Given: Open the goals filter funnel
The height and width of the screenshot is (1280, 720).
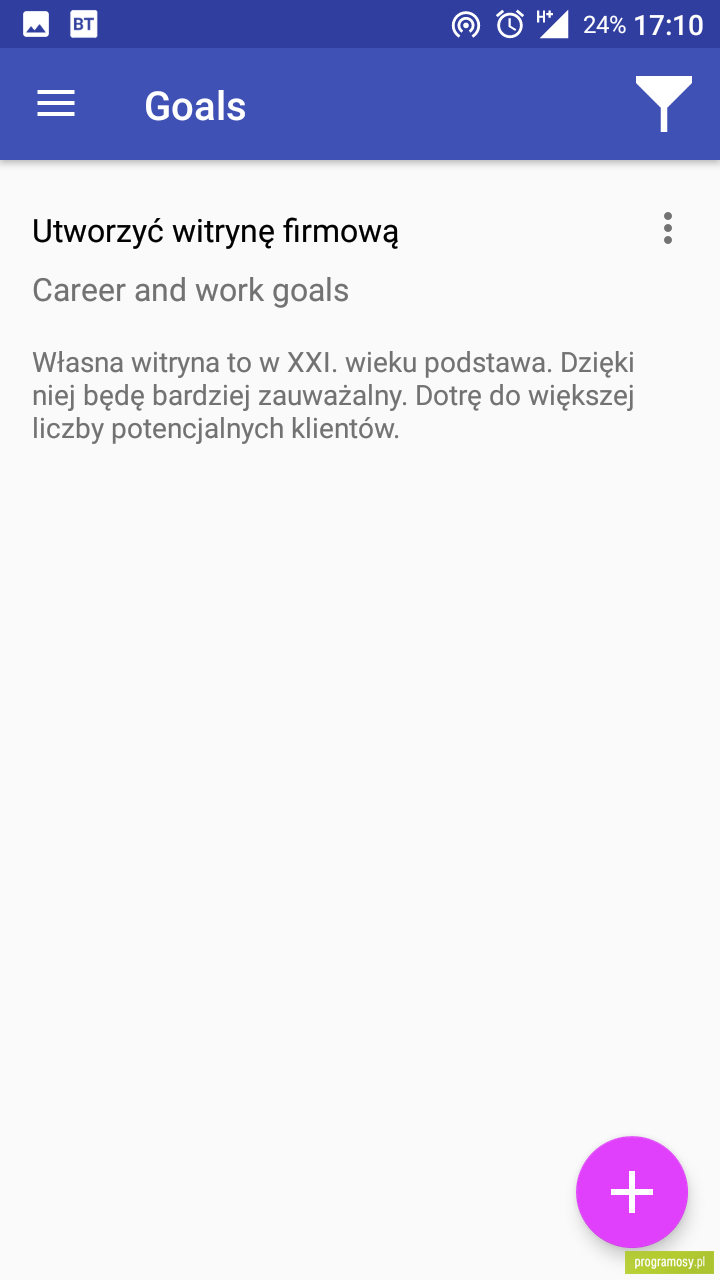Looking at the screenshot, I should (664, 104).
